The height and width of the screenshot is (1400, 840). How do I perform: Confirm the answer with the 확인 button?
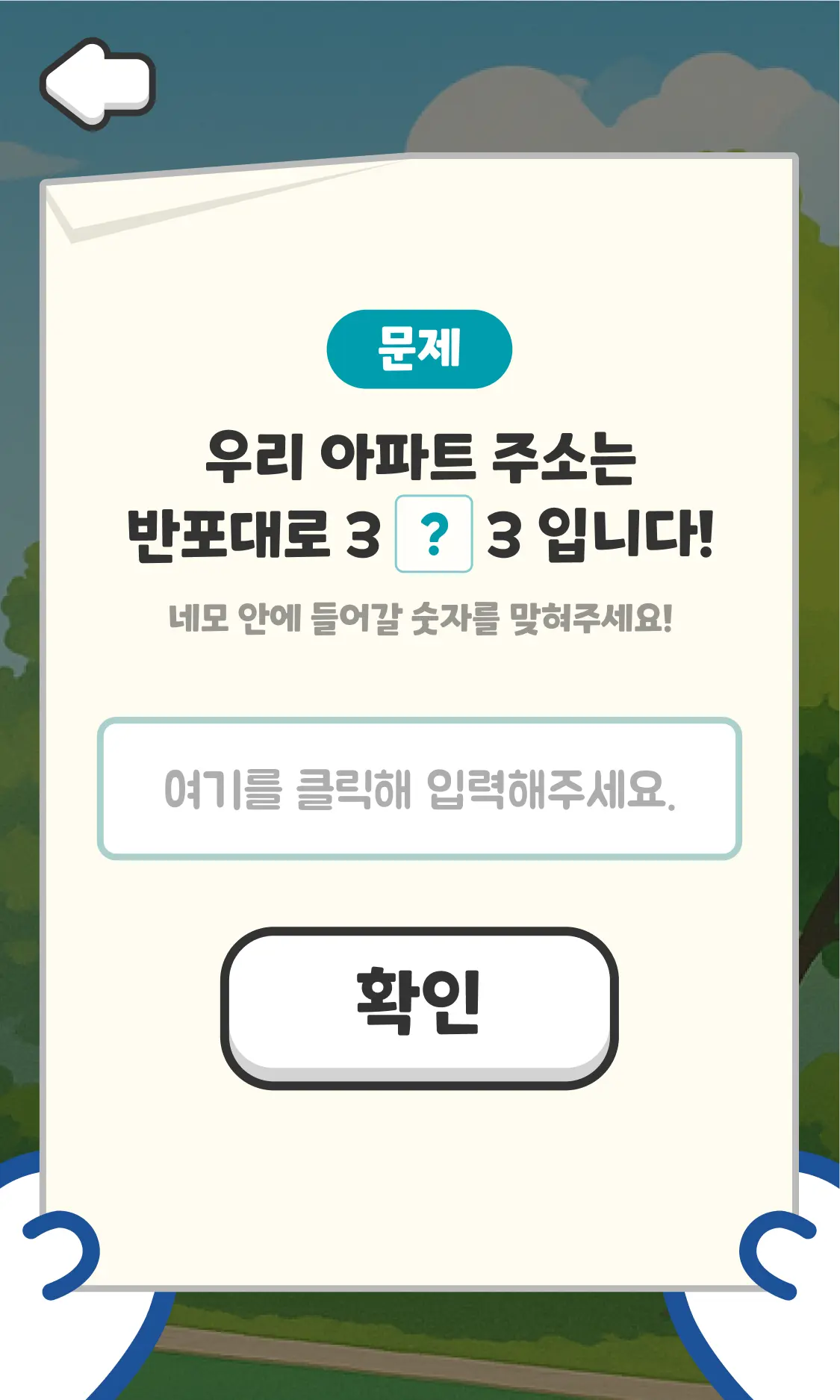(x=419, y=1004)
